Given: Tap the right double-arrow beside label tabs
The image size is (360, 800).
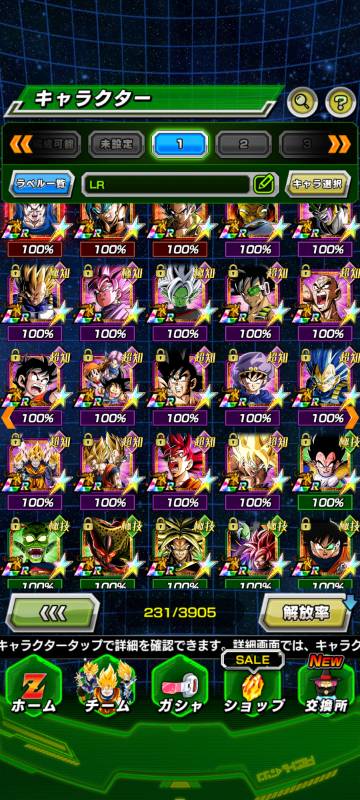Looking at the screenshot, I should click(339, 144).
